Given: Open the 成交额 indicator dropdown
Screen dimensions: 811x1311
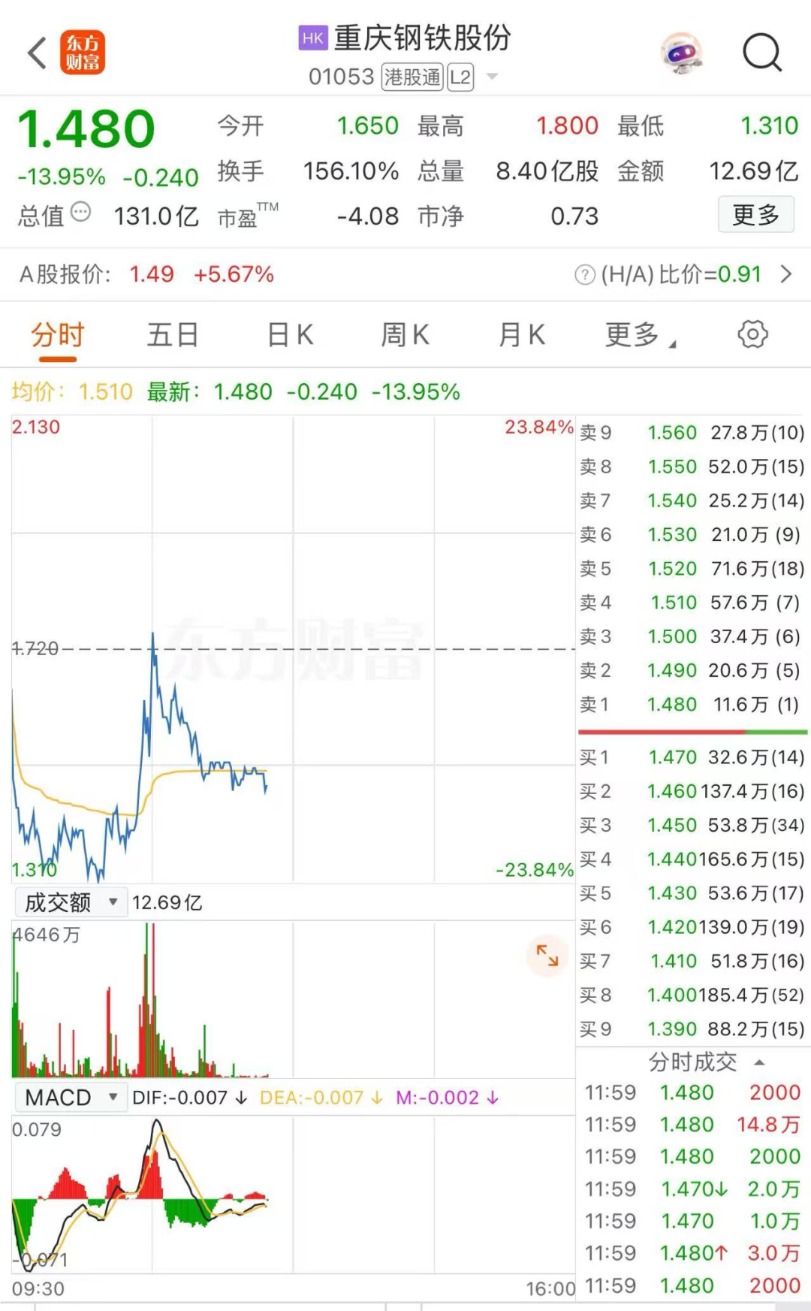Looking at the screenshot, I should click(70, 903).
